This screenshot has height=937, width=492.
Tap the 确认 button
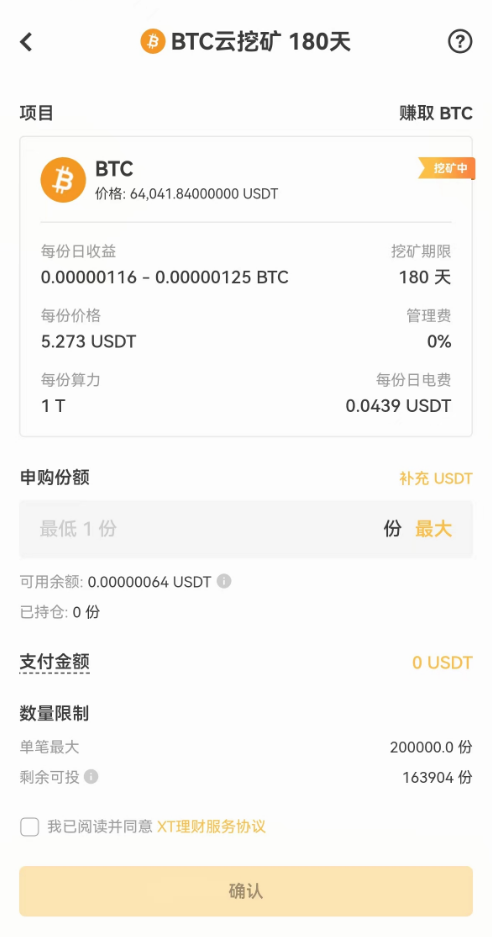[x=246, y=892]
